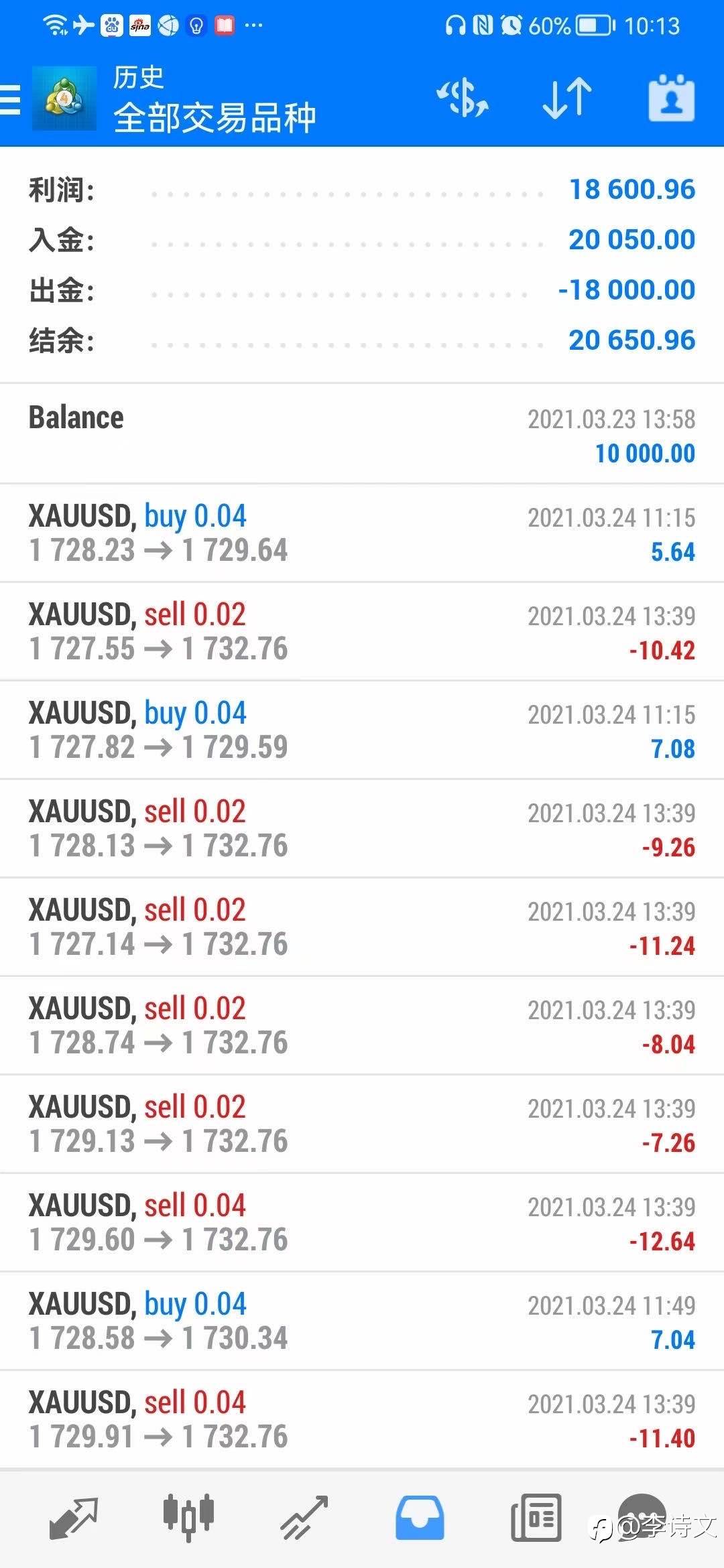The image size is (724, 1568).
Task: Open the sell 0.02 trade at 1 727.14
Action: (x=362, y=927)
